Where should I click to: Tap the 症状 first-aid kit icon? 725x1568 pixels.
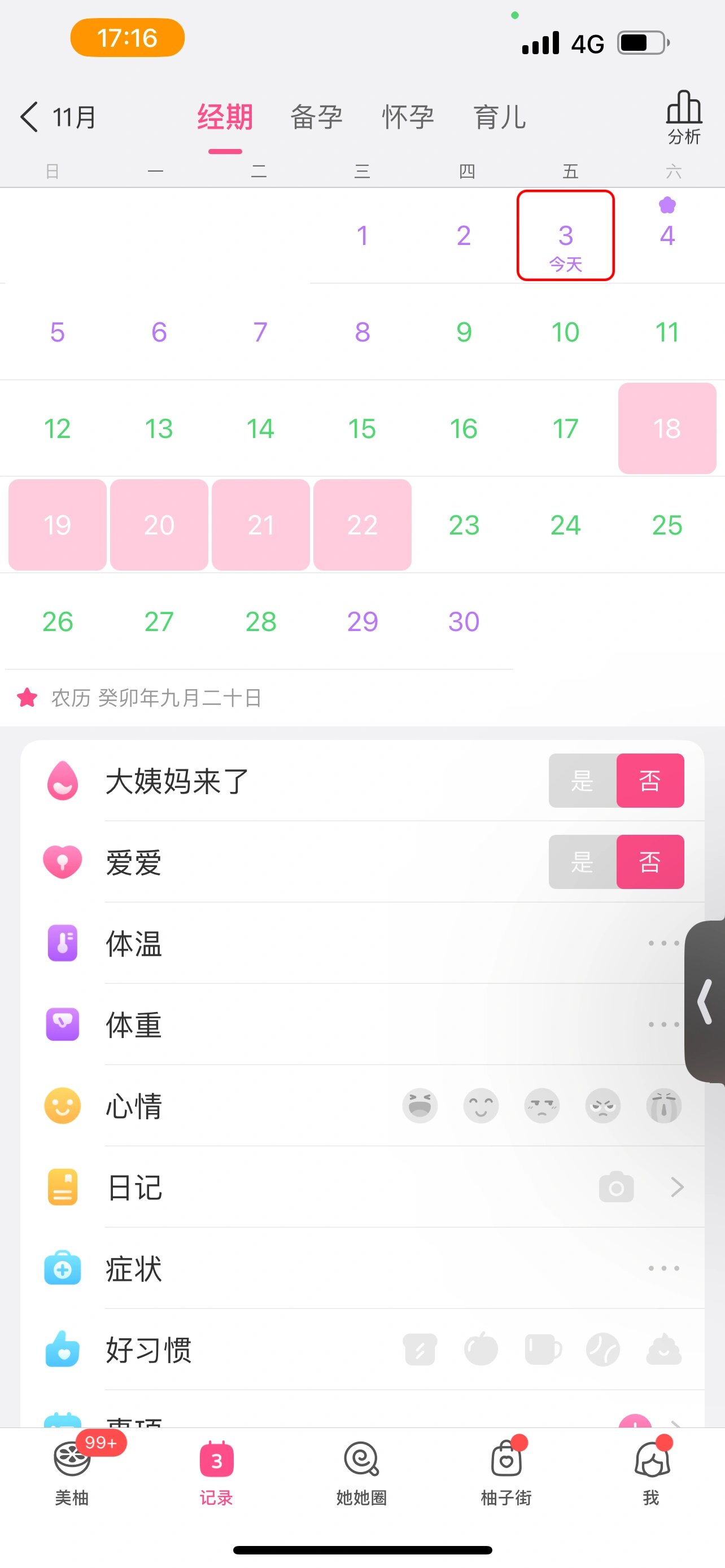(63, 1268)
